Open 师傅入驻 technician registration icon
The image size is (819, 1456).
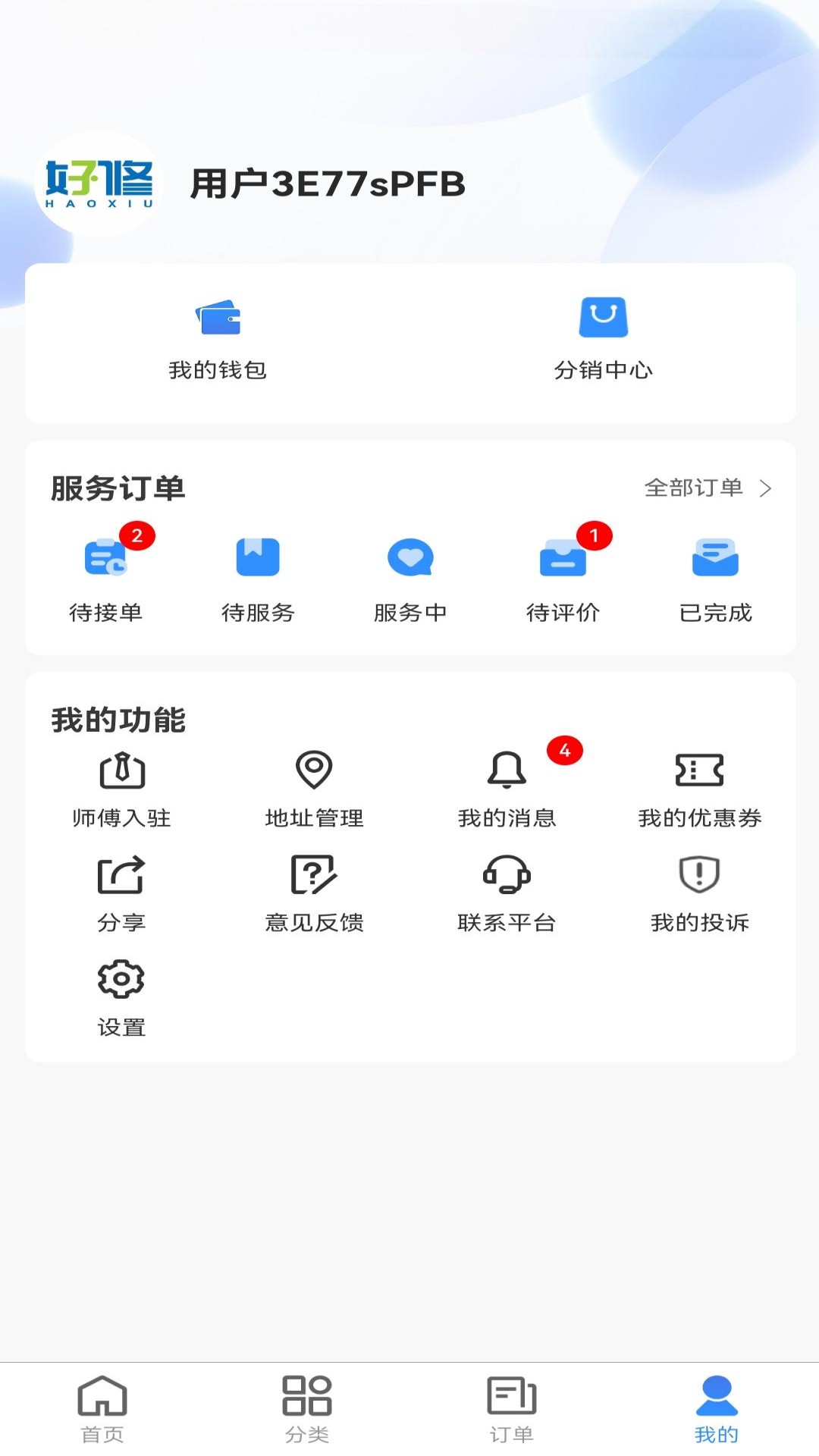tap(121, 770)
